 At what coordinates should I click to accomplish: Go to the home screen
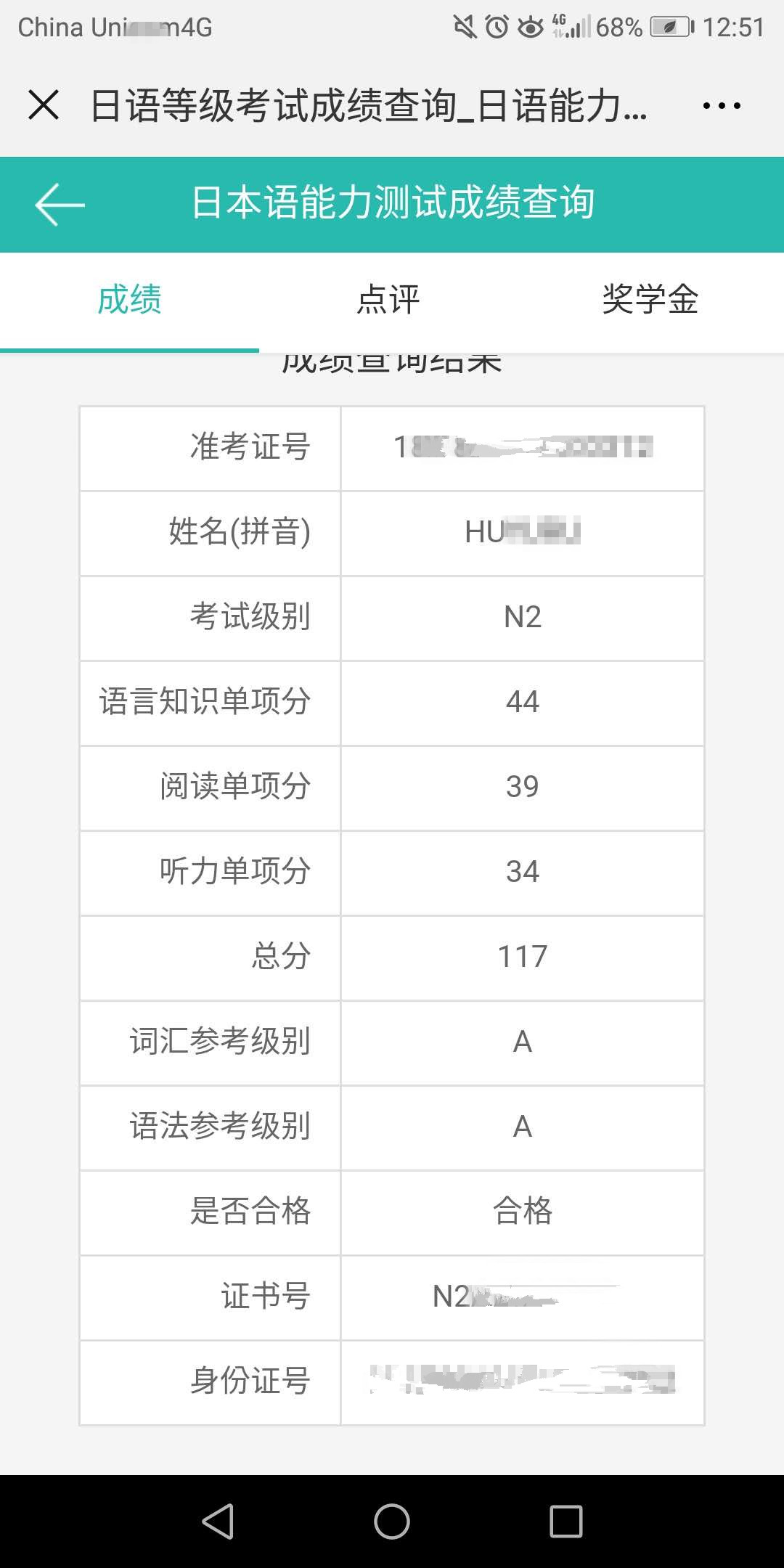point(392,1522)
